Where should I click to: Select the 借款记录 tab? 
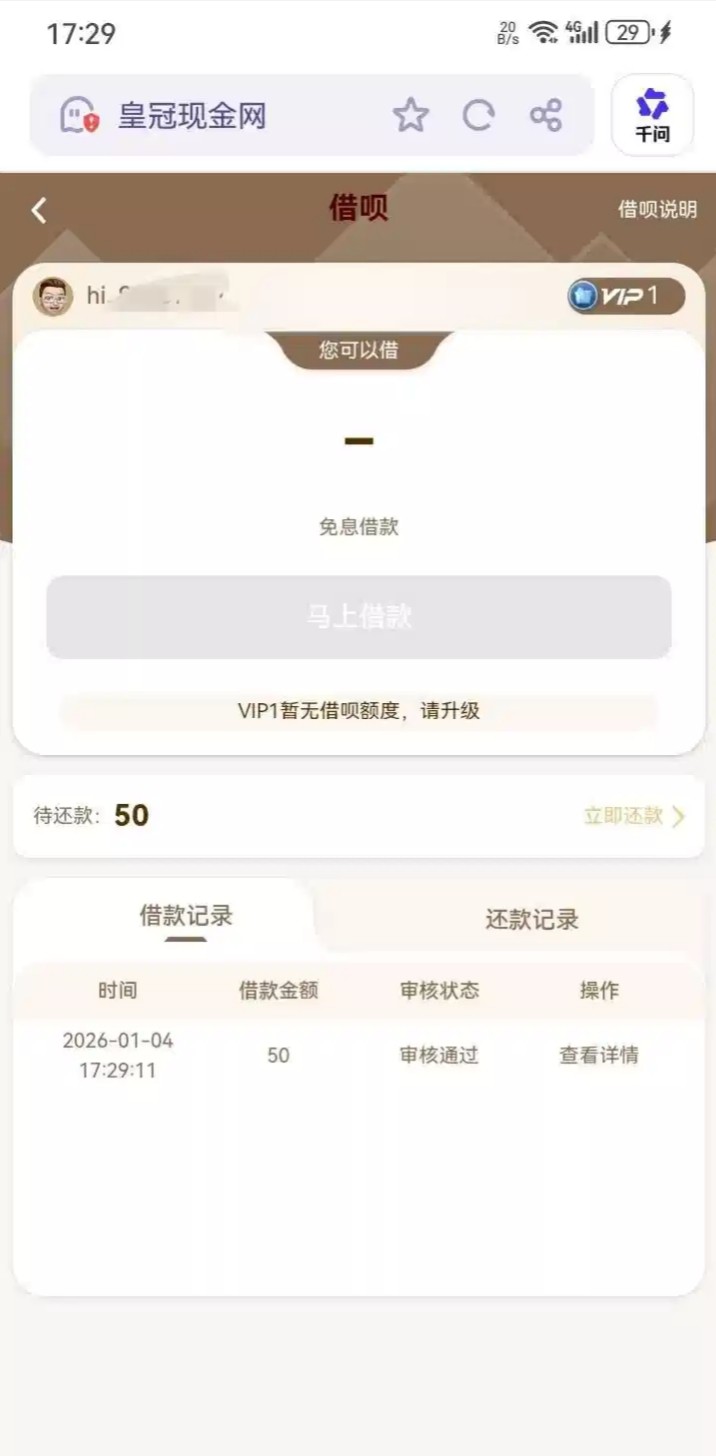pyautogui.click(x=186, y=916)
